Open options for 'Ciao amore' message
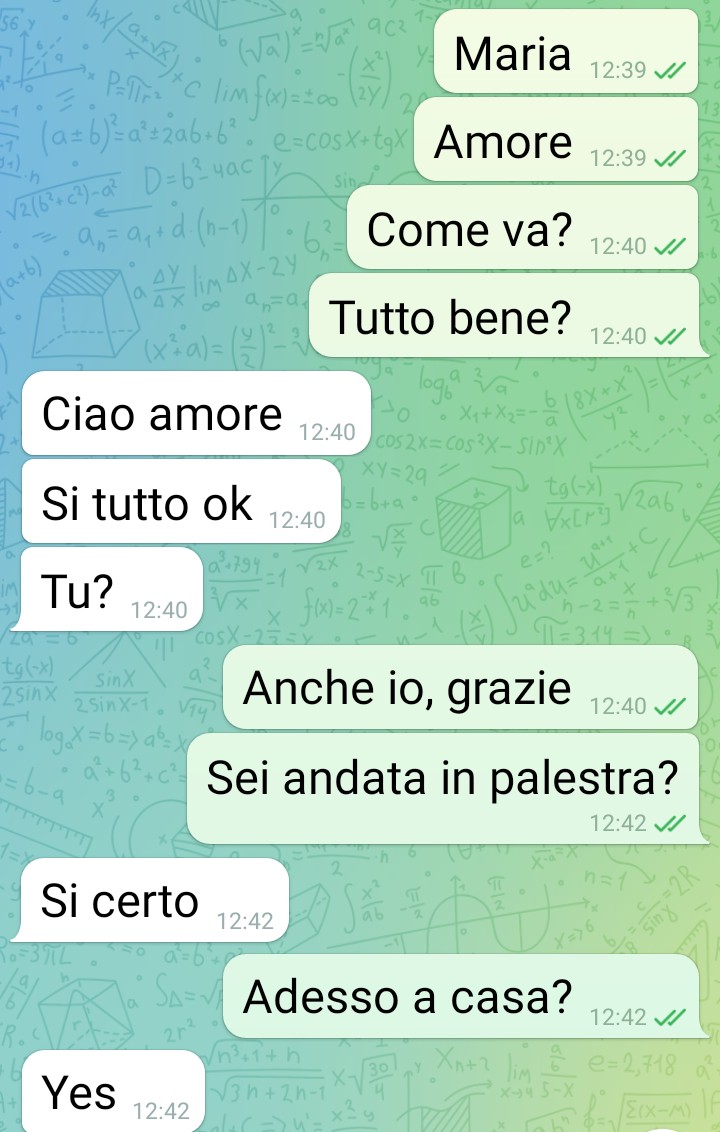Screen dimensions: 720x1132 click(195, 414)
